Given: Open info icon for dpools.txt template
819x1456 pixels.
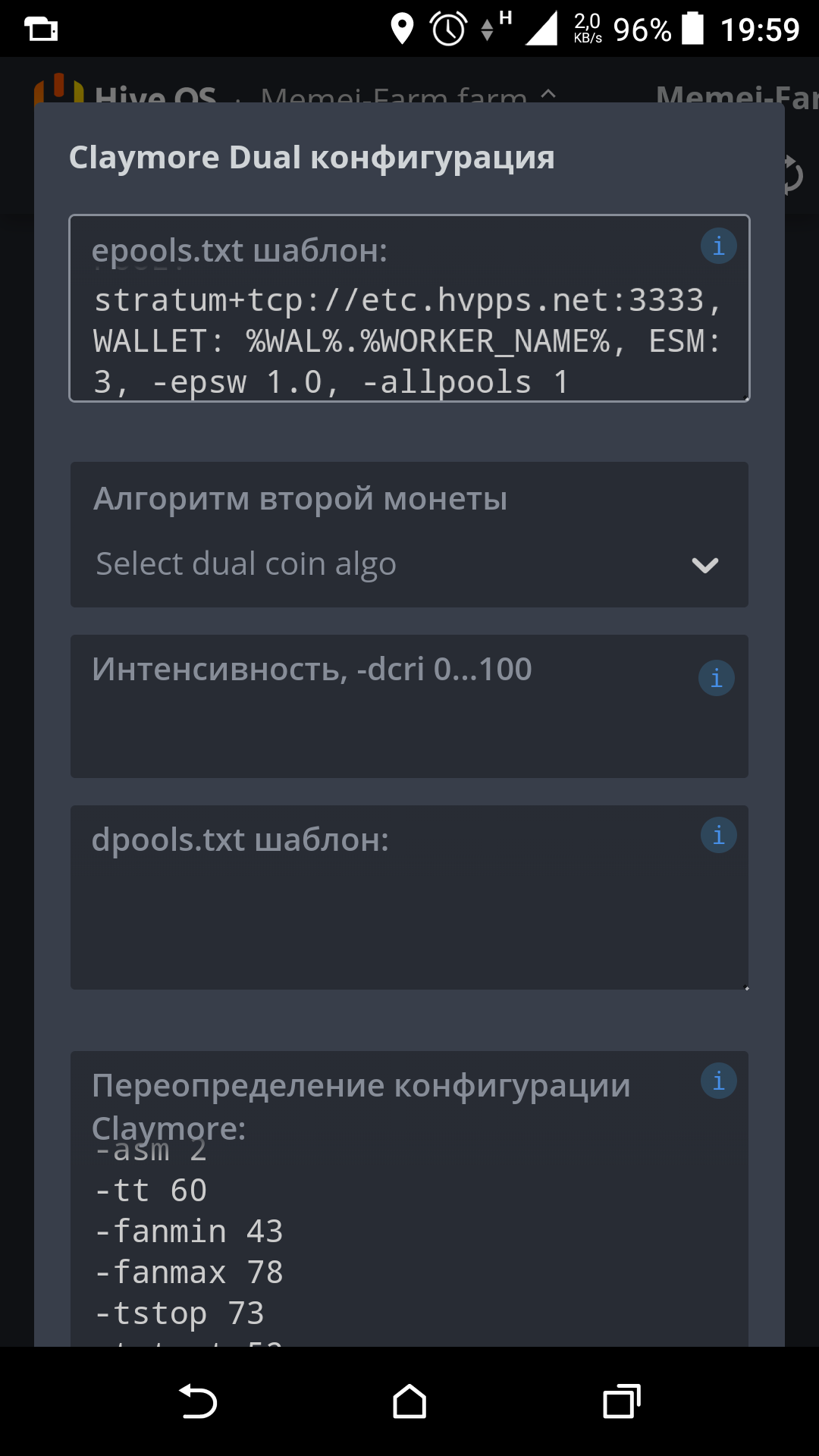Looking at the screenshot, I should [x=718, y=836].
